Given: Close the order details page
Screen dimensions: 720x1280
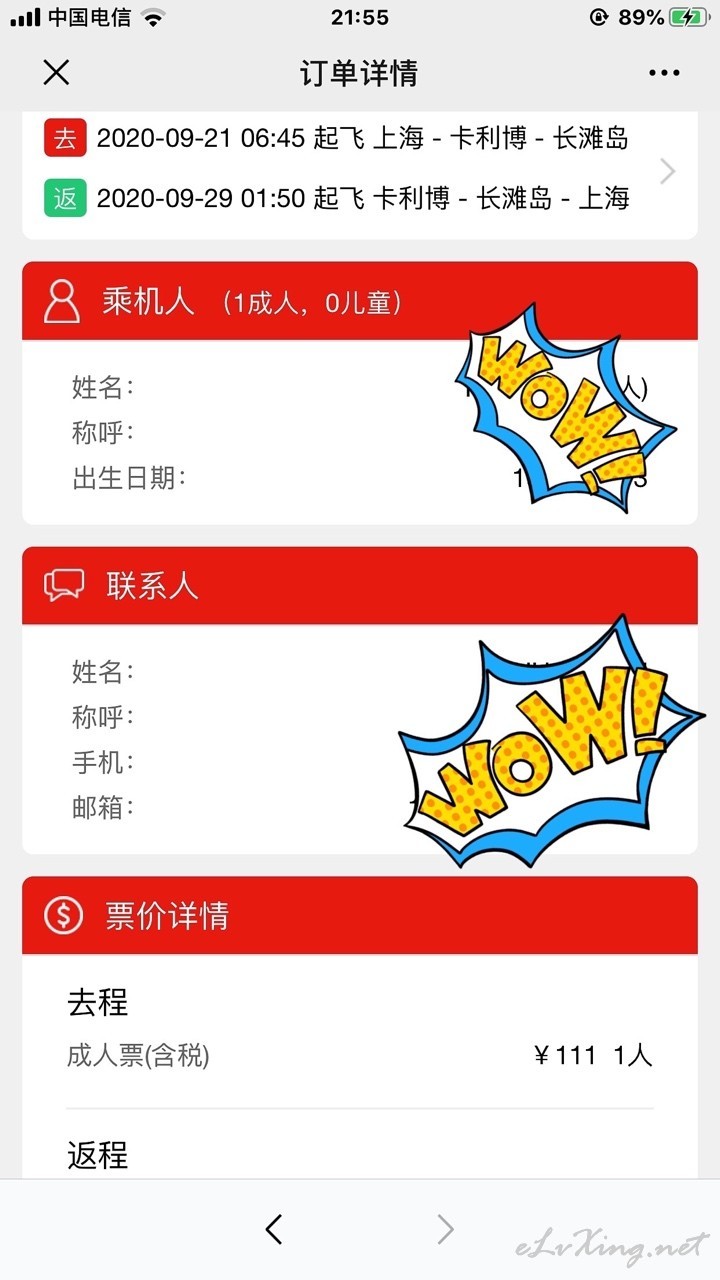Looking at the screenshot, I should click(56, 72).
